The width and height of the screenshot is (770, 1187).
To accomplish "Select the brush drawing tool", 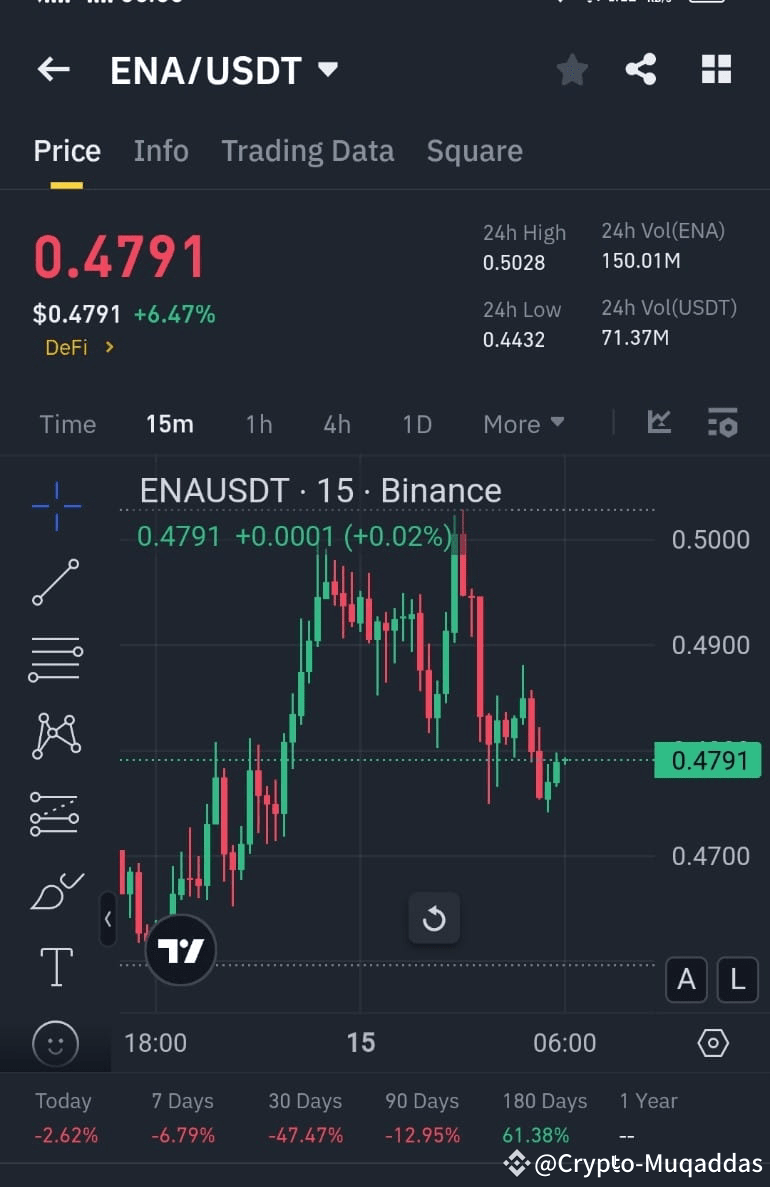I will (55, 890).
